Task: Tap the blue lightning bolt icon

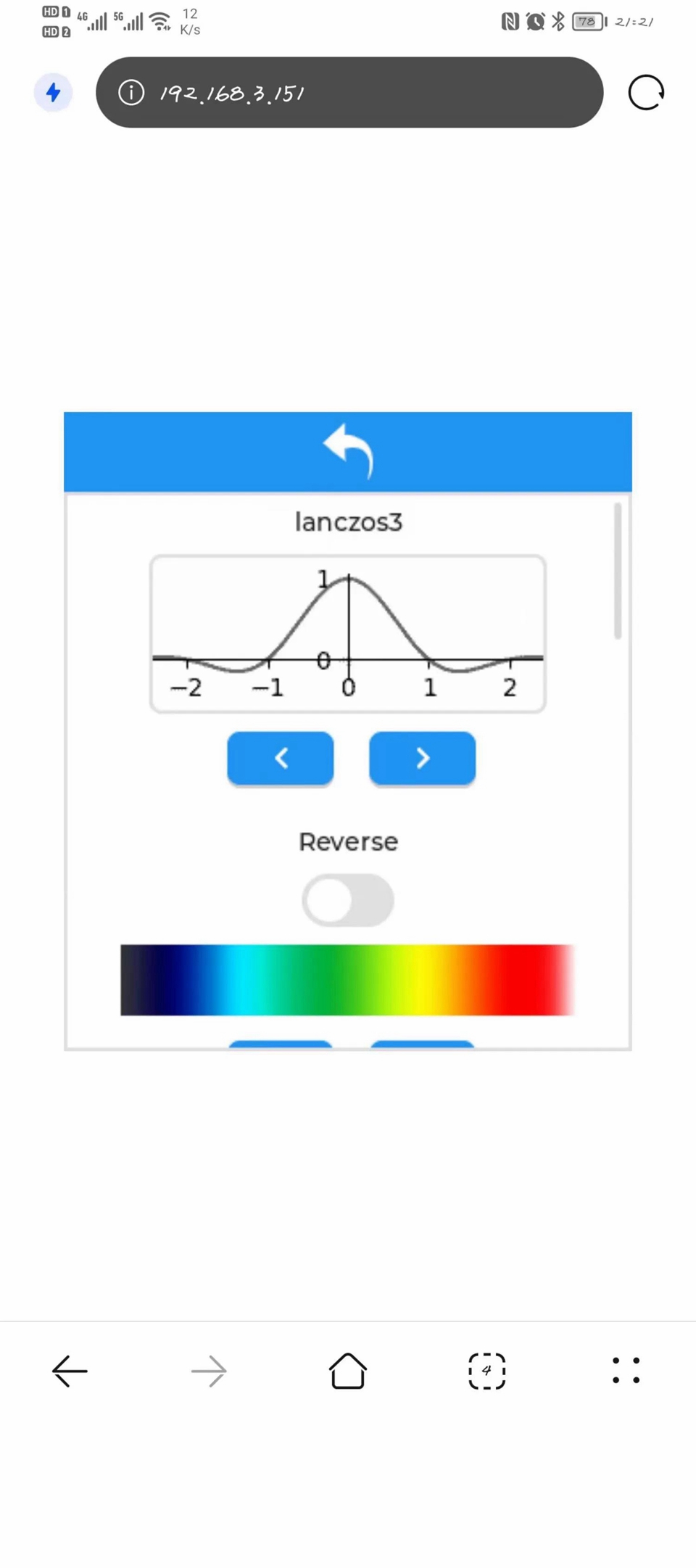Action: click(x=53, y=93)
